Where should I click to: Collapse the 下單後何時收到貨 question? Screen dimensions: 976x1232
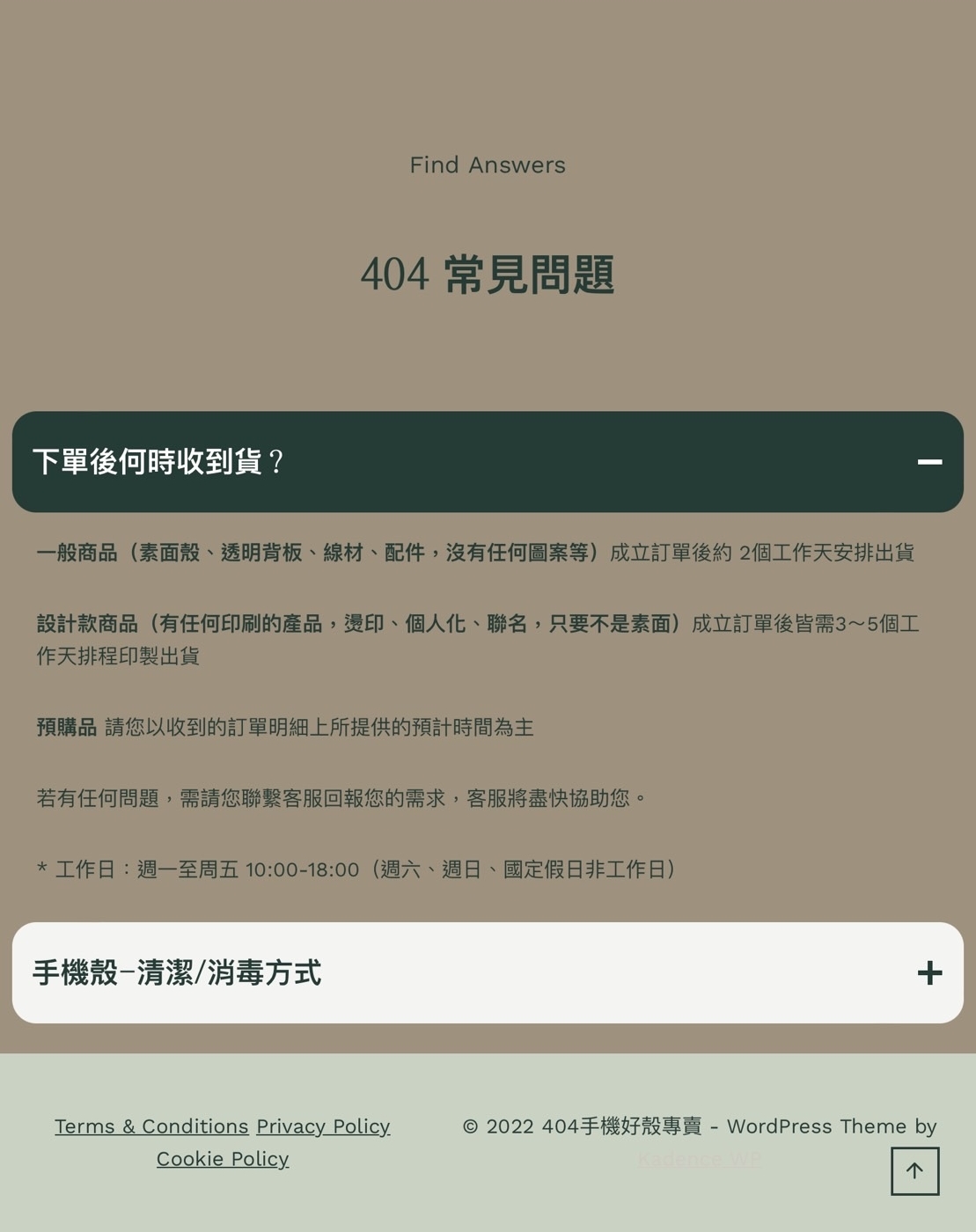click(x=929, y=462)
